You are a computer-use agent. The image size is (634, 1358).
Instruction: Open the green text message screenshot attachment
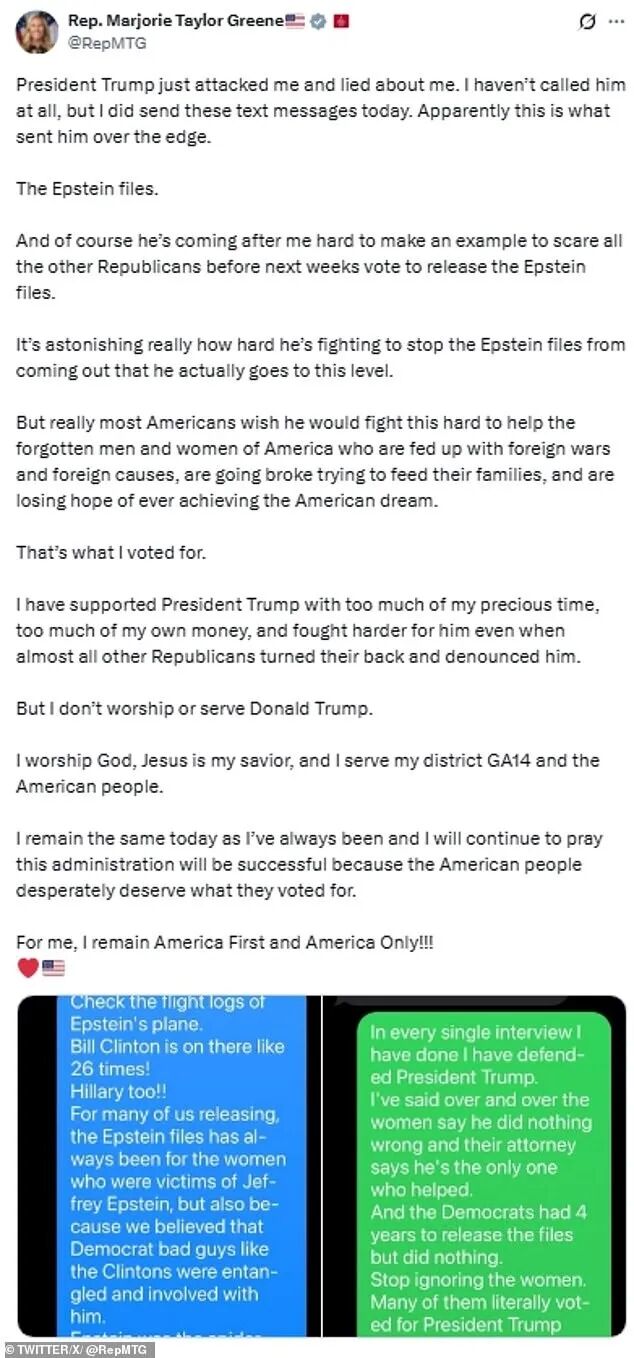(x=476, y=1166)
